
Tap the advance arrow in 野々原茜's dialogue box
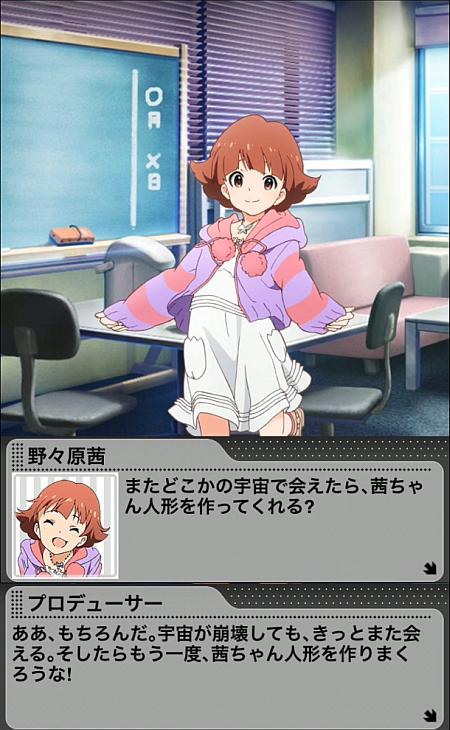pyautogui.click(x=430, y=568)
